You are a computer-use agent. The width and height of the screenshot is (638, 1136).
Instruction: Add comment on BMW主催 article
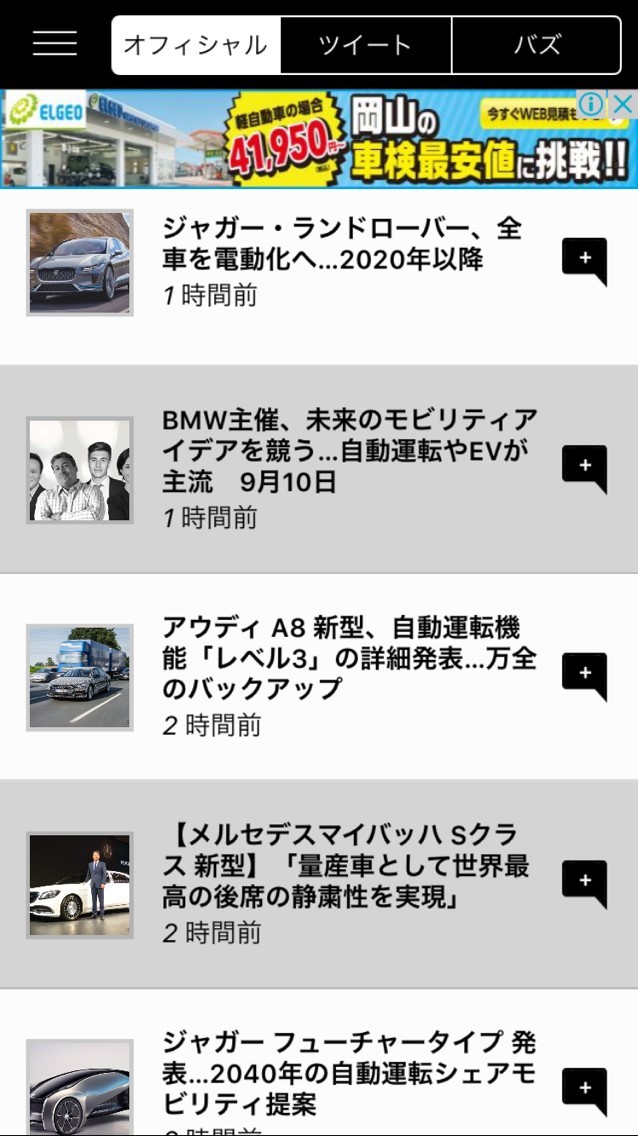584,467
